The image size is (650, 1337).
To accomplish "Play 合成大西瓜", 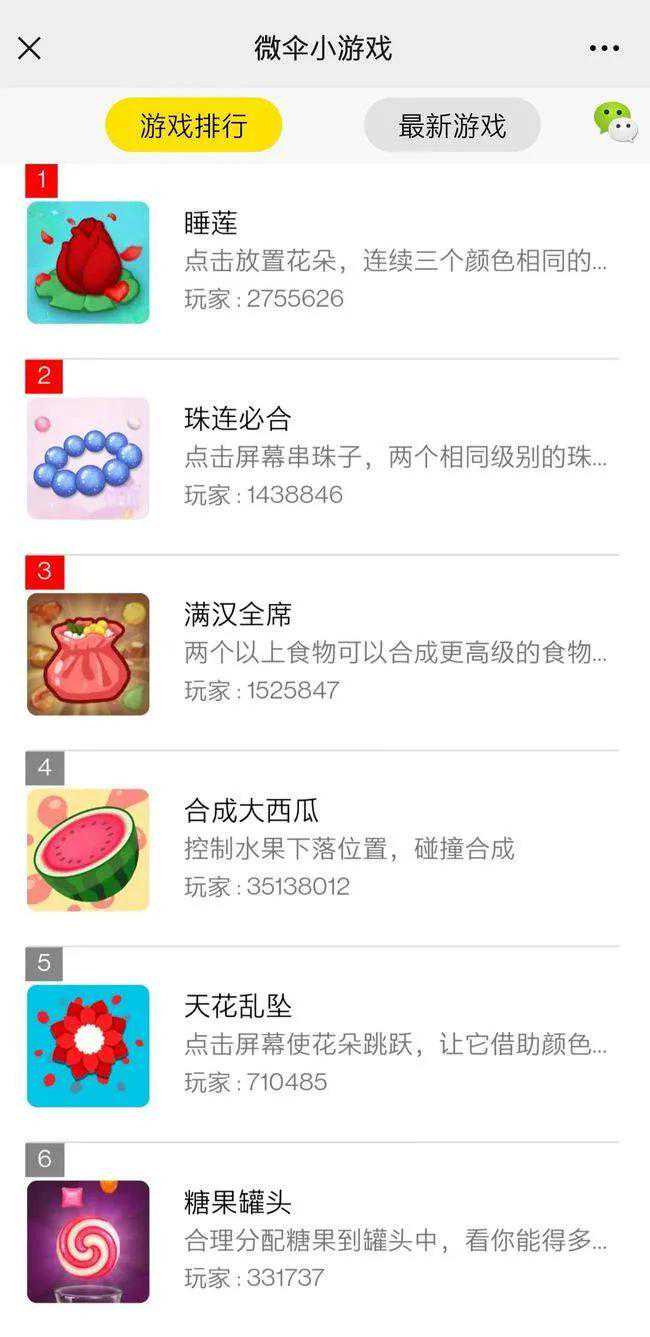I will [88, 850].
